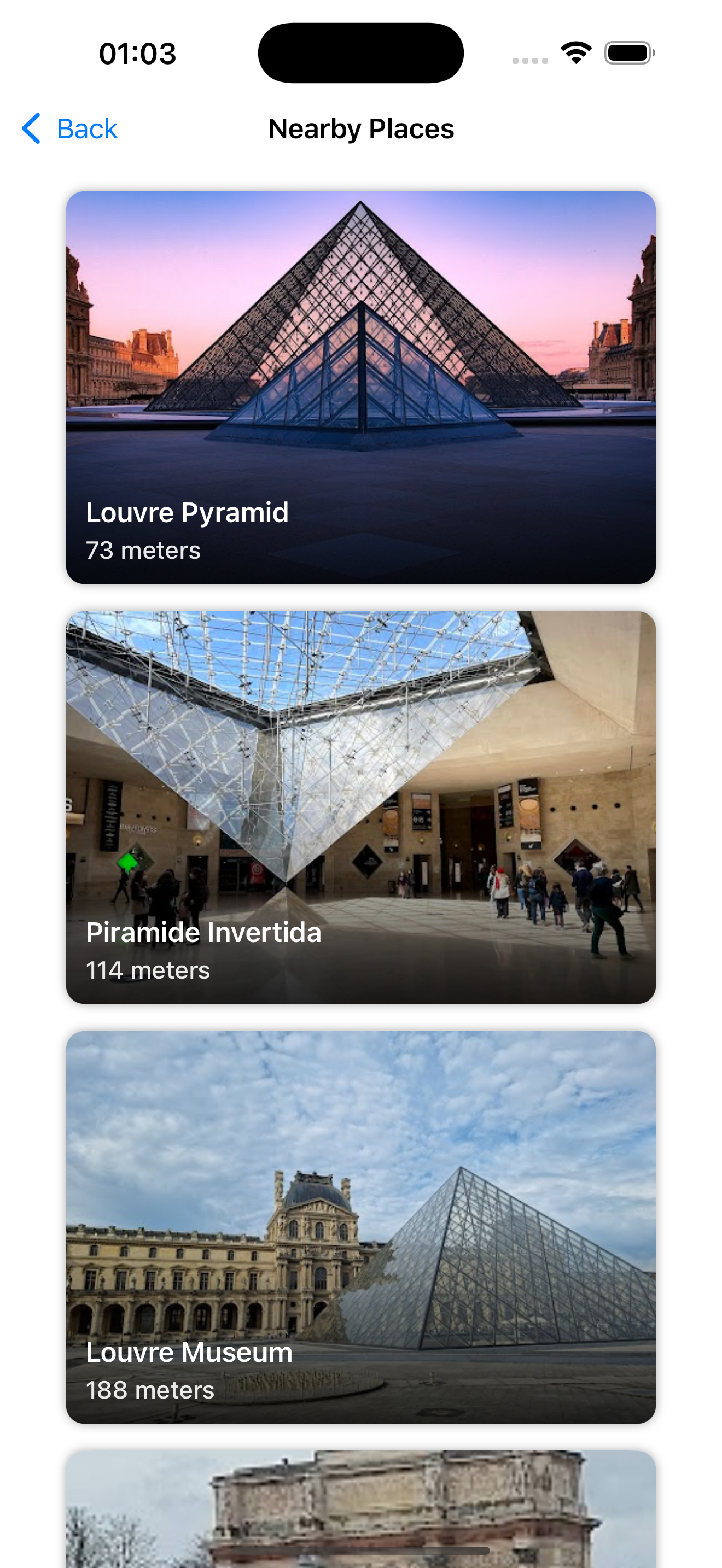View the Louvre Museum card details

point(360,1226)
